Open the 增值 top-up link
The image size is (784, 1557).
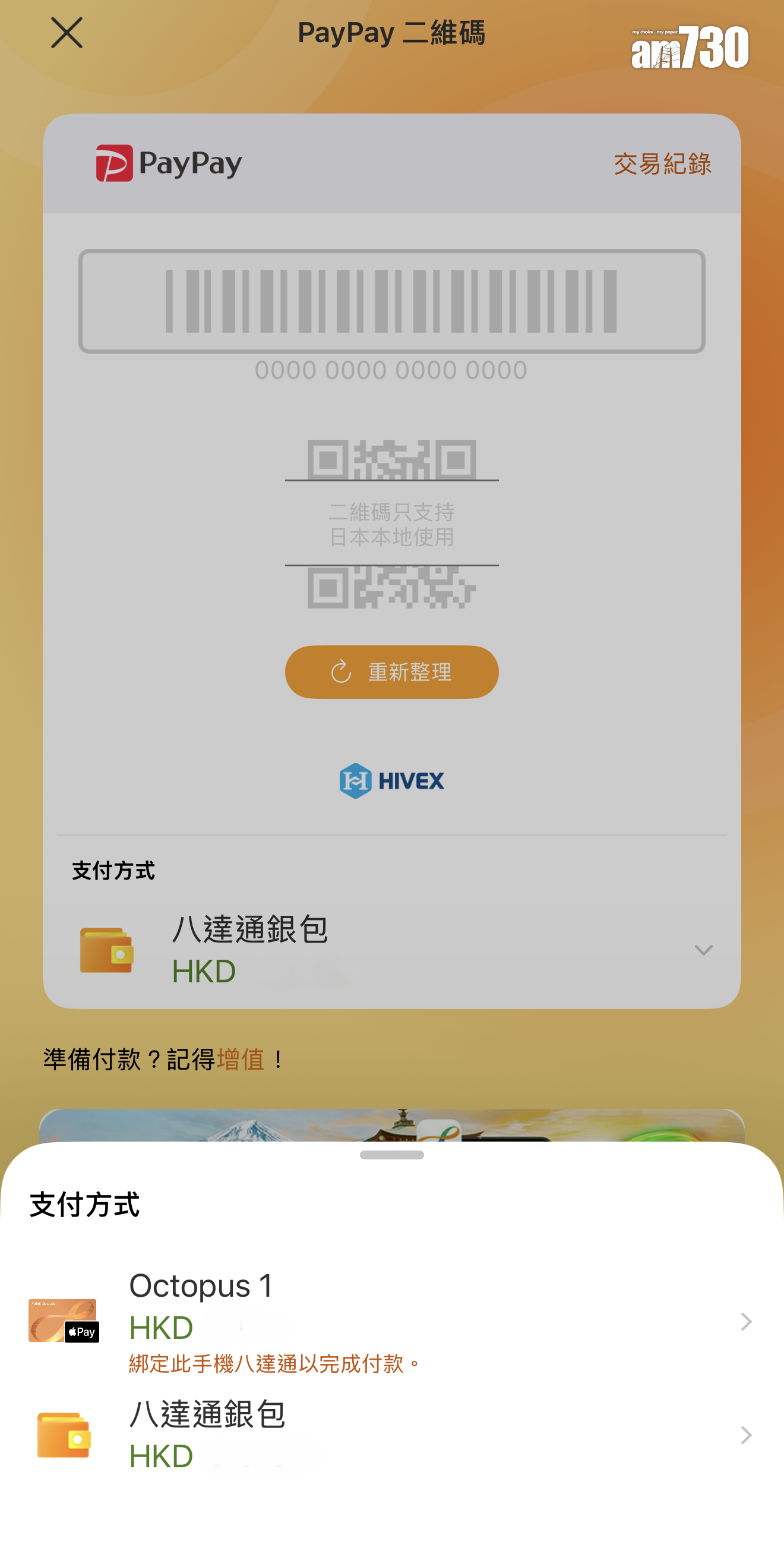pos(241,1060)
